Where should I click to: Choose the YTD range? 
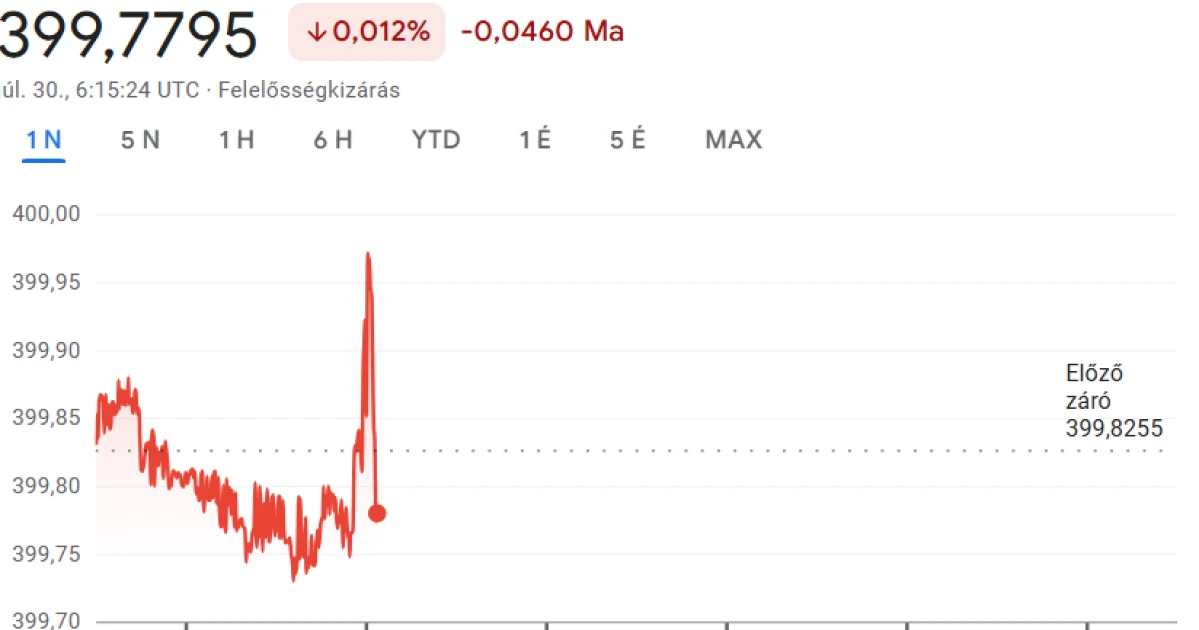(436, 140)
